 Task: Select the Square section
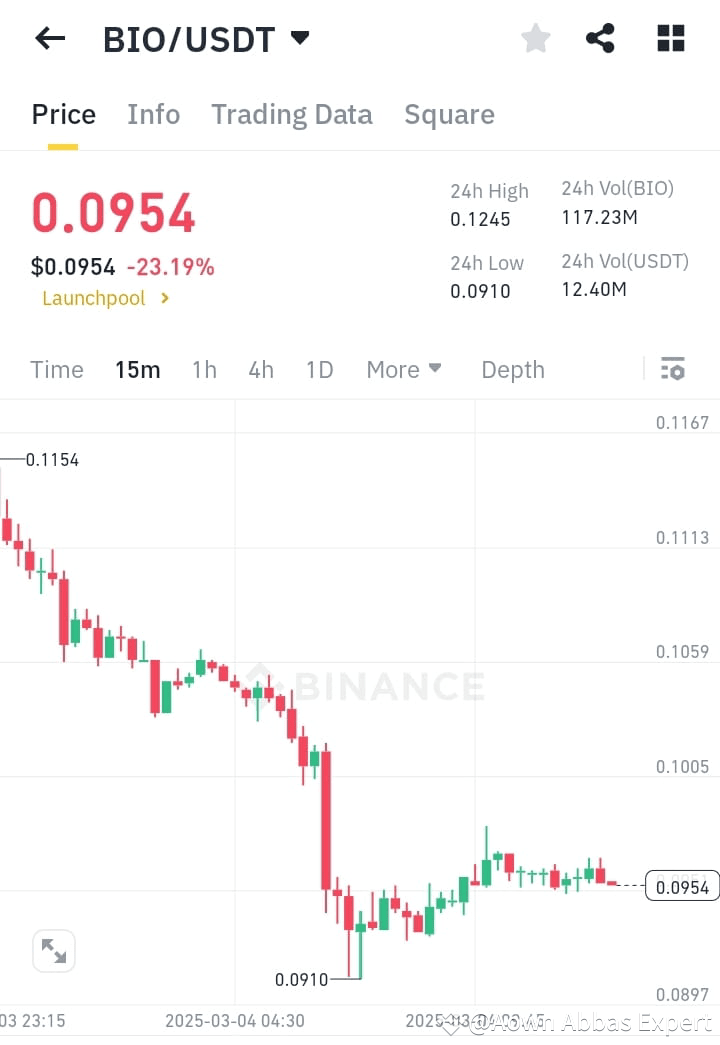[x=449, y=114]
